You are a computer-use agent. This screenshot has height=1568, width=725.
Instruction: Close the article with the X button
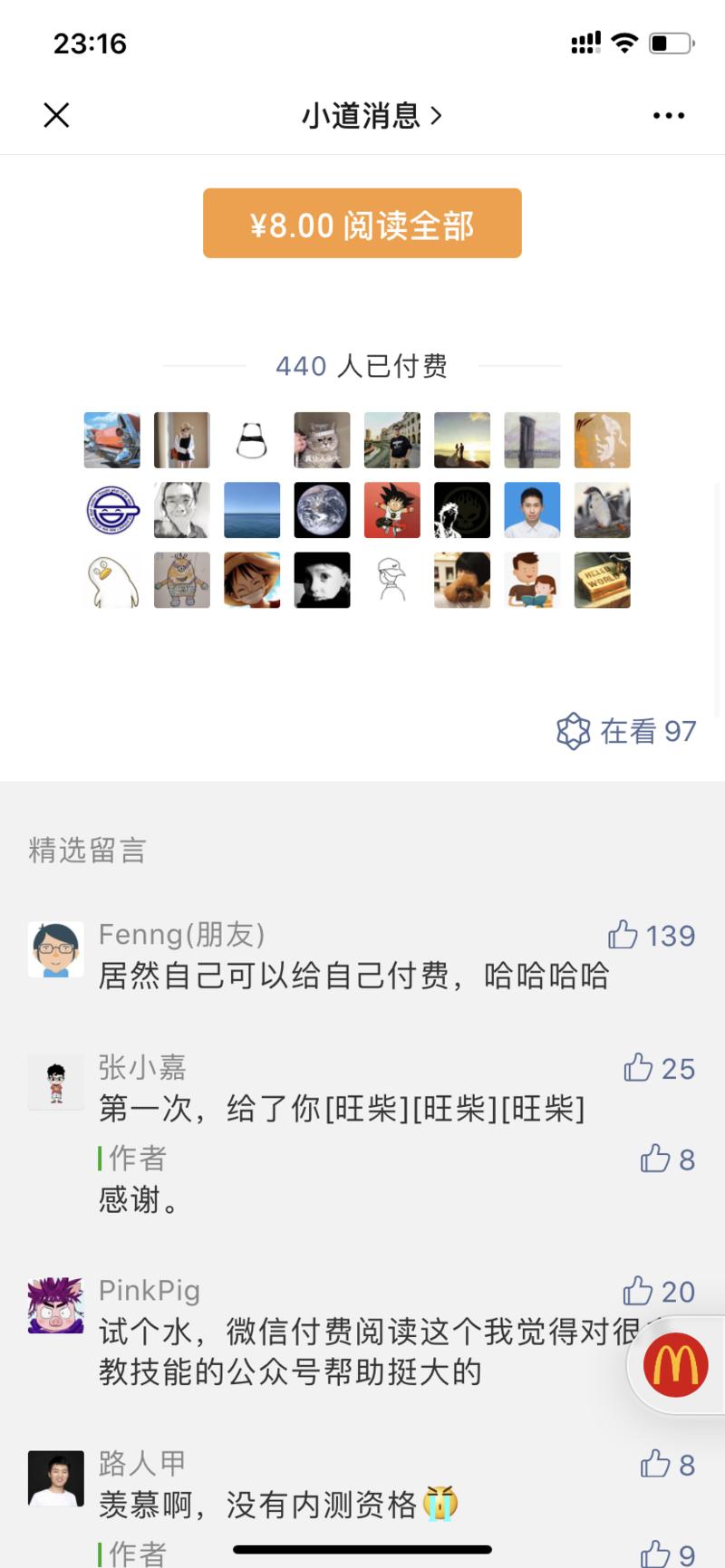56,115
